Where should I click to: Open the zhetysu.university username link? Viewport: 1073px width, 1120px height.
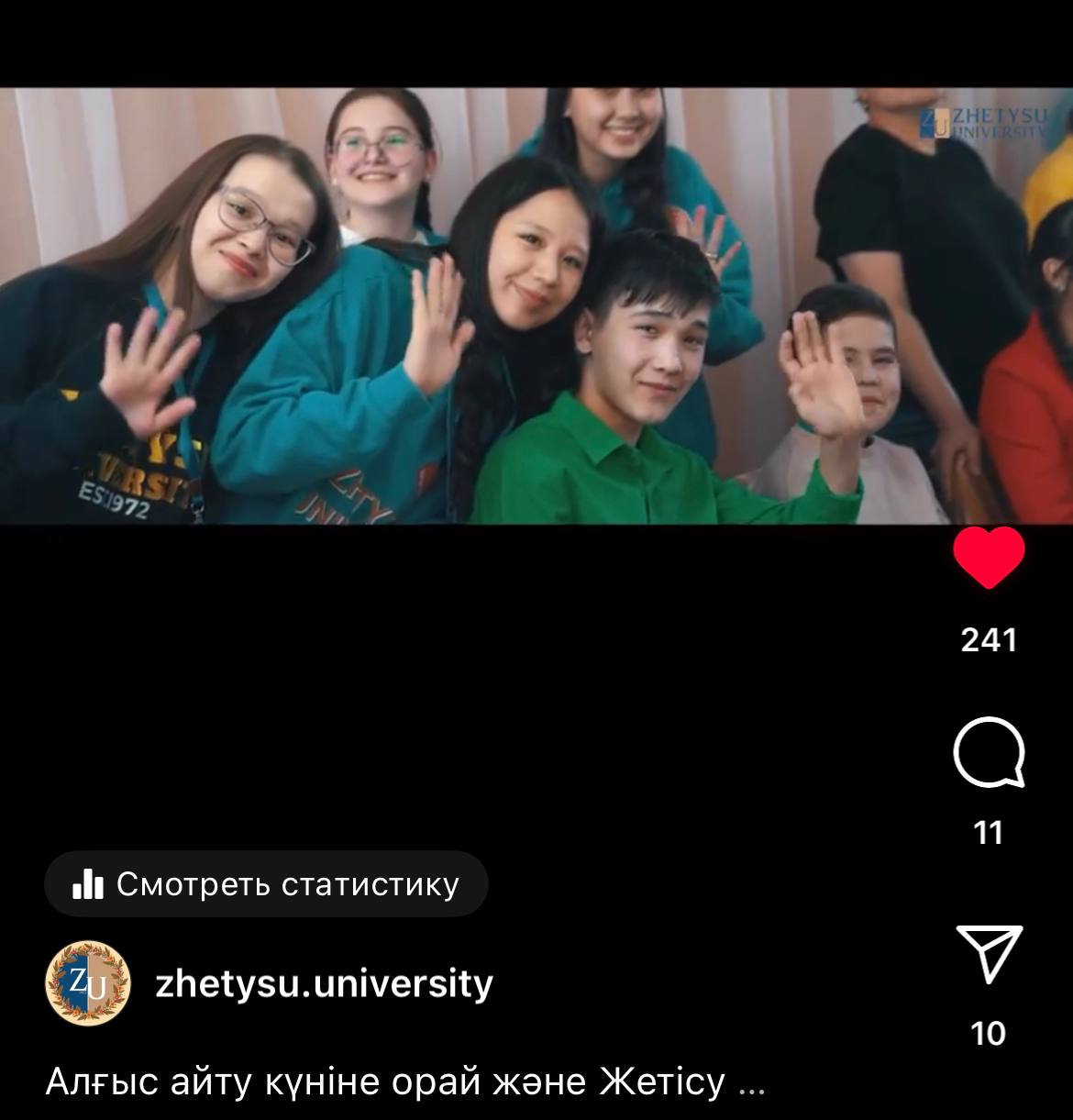coord(324,983)
